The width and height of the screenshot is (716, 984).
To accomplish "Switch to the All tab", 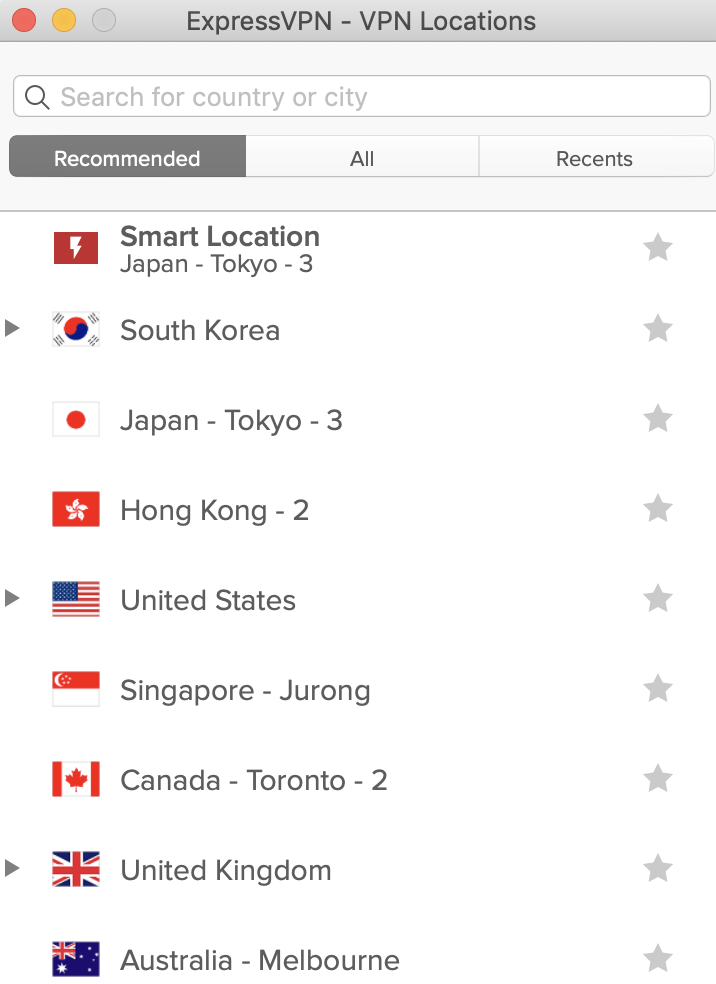I will (362, 158).
